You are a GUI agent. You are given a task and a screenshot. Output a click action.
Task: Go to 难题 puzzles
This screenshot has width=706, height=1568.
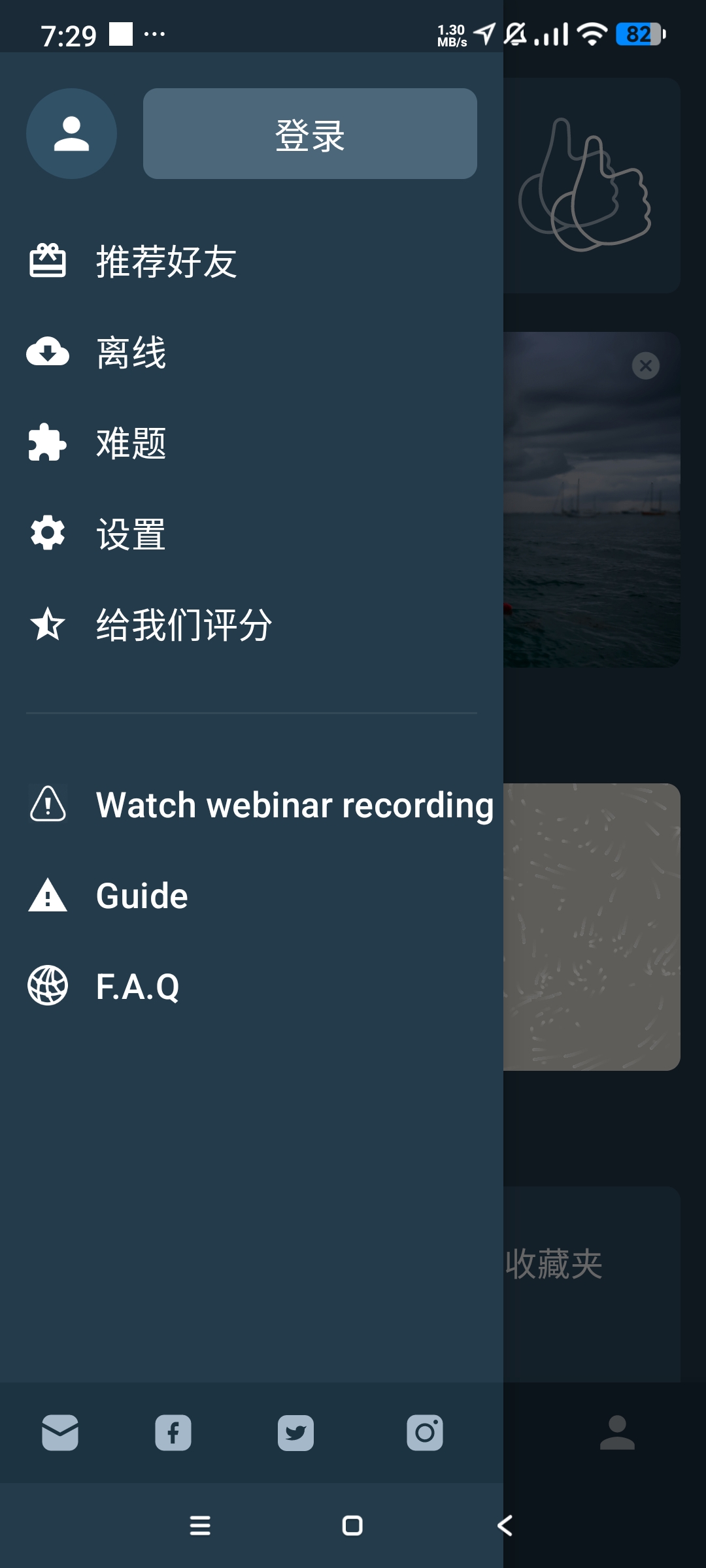[252, 443]
